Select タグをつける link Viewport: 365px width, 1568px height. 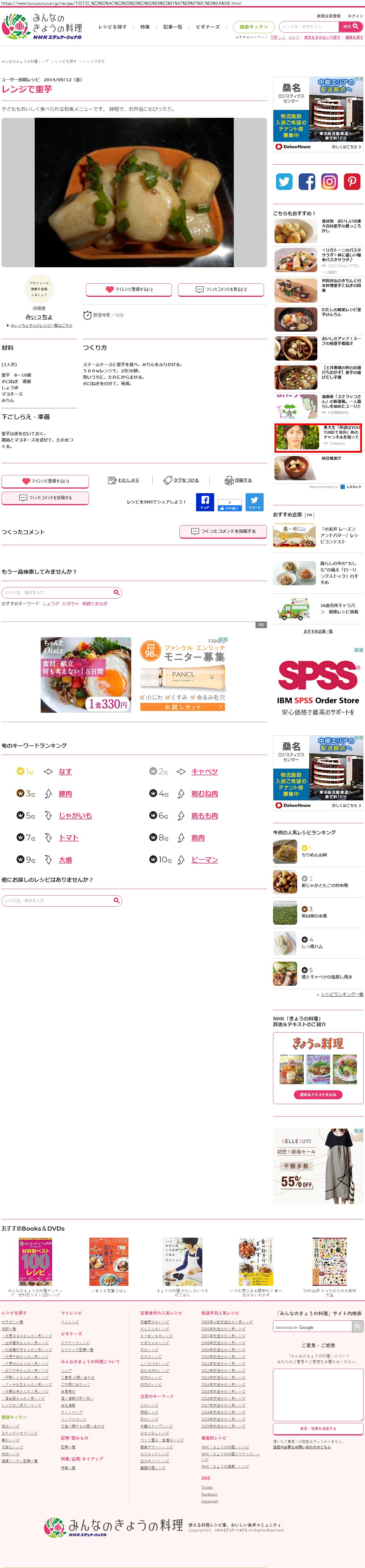[x=181, y=480]
